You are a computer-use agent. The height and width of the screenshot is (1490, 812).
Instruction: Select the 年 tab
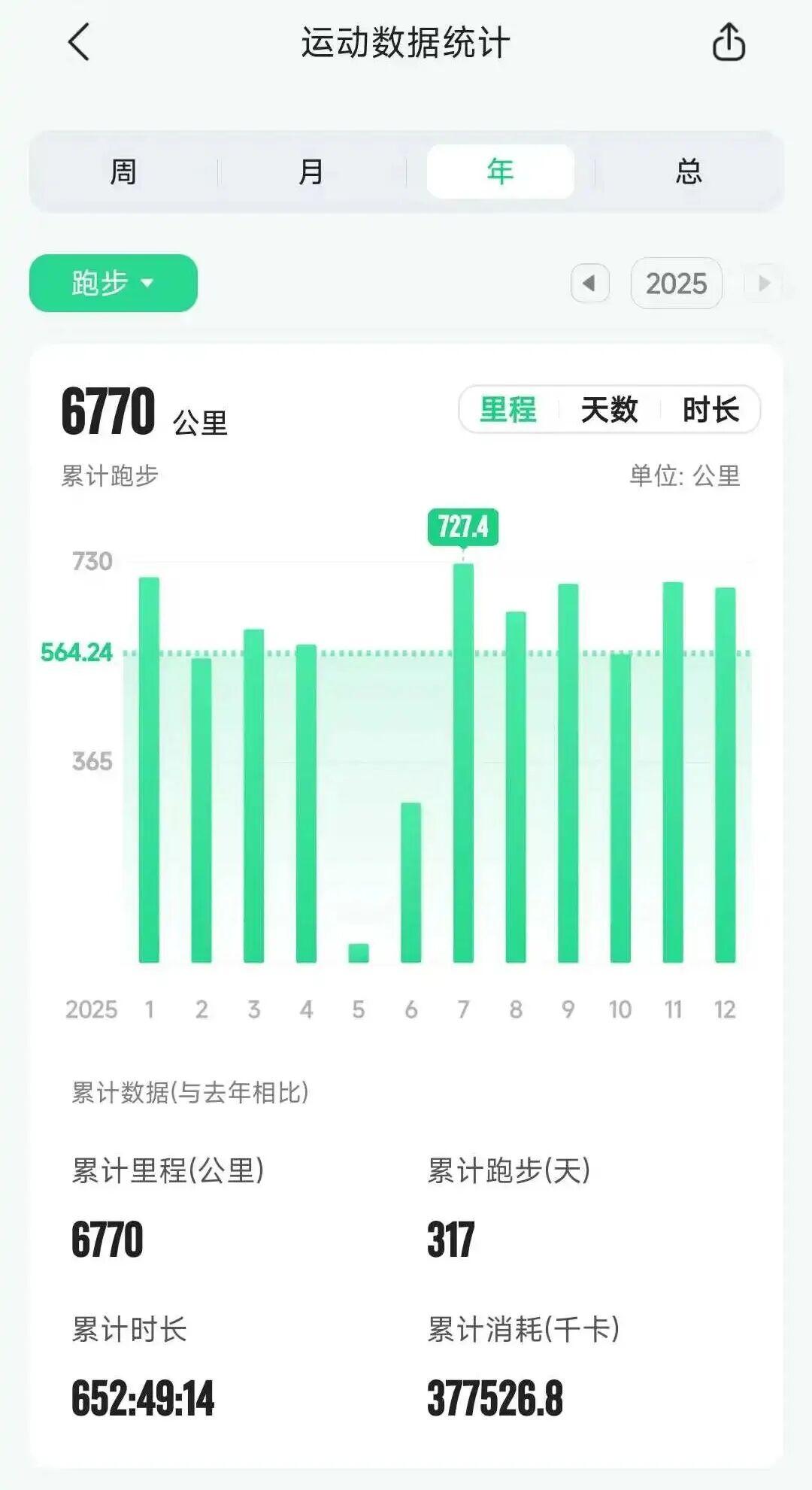coord(500,171)
